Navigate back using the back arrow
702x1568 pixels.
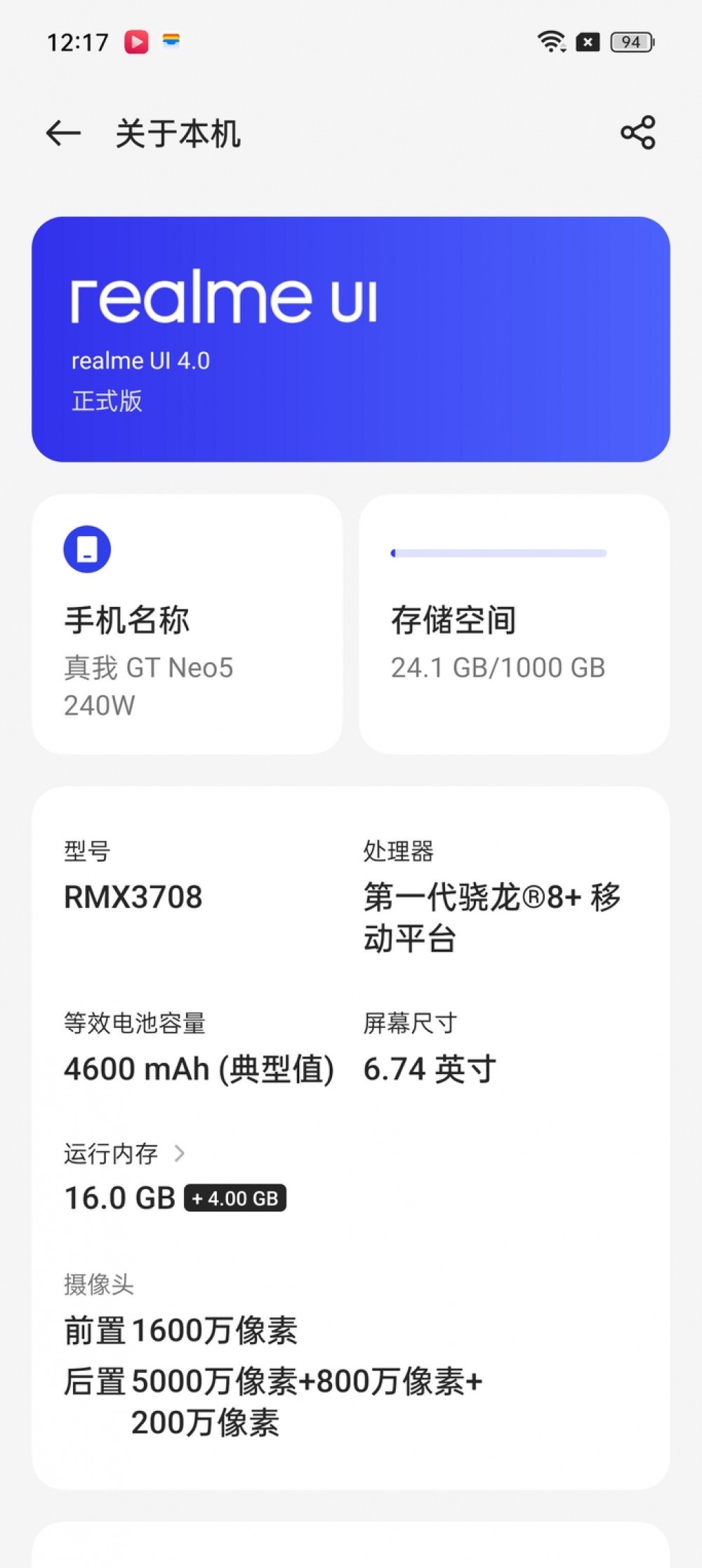62,133
